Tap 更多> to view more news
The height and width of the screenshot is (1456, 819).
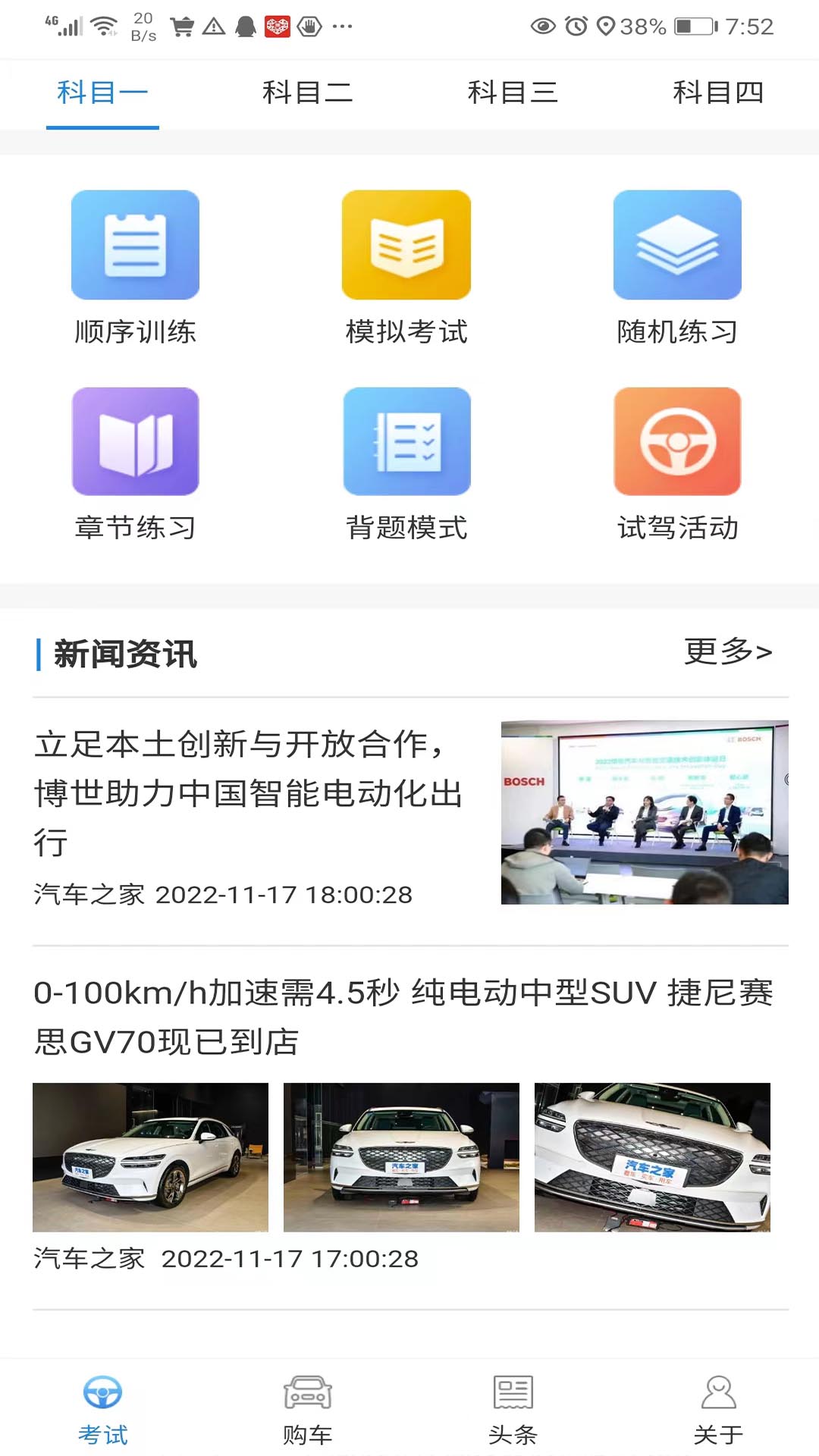[727, 651]
